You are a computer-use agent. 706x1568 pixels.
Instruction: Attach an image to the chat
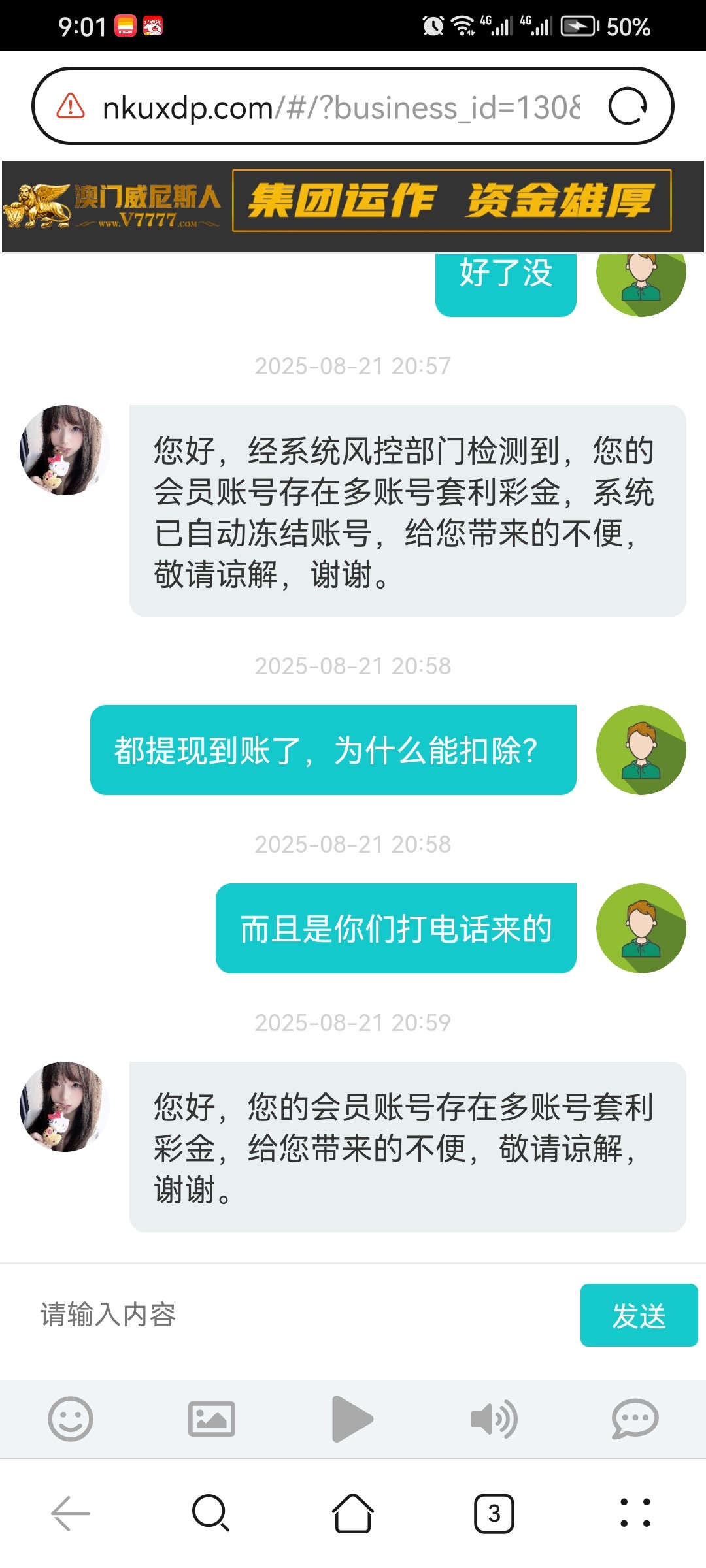coord(212,1419)
